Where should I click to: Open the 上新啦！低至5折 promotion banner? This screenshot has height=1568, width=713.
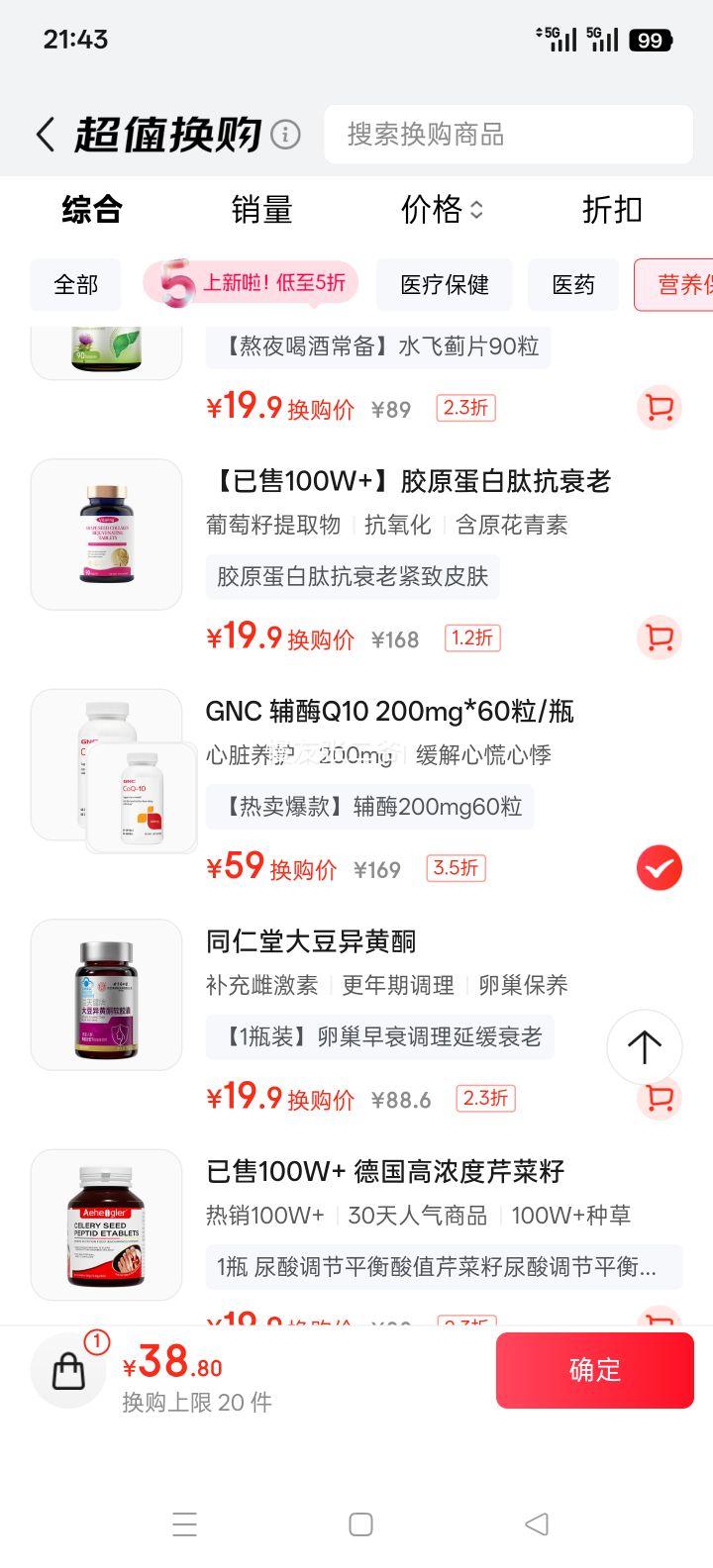coord(249,284)
